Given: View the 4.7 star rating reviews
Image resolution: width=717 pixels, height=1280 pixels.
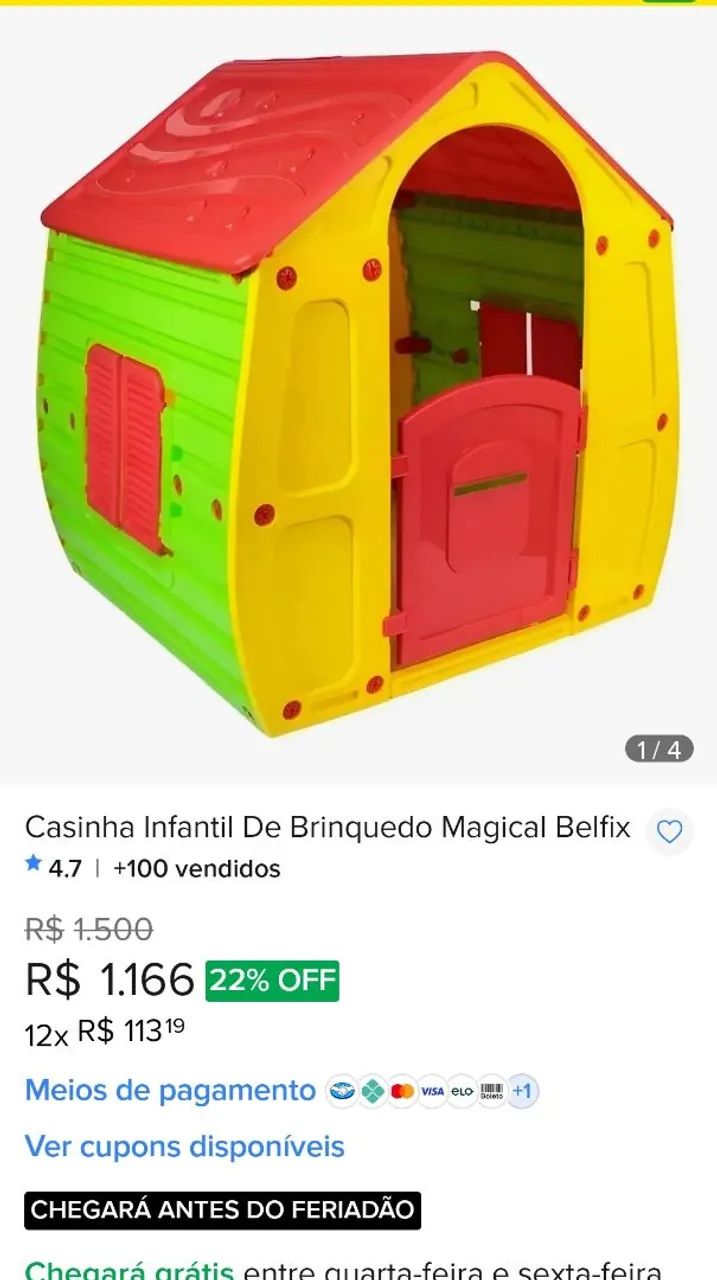Looking at the screenshot, I should [54, 868].
